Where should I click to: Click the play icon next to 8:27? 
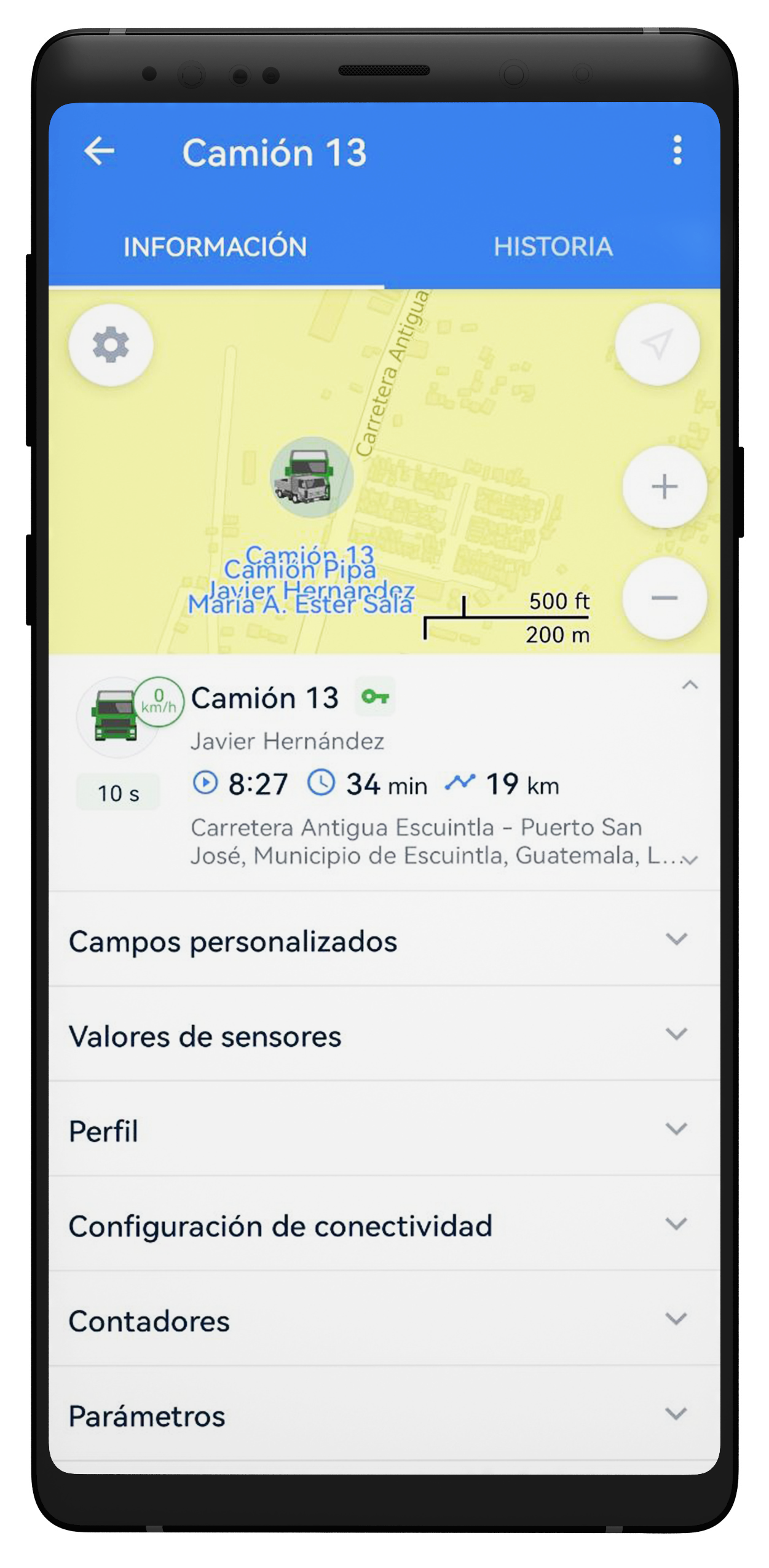(208, 782)
